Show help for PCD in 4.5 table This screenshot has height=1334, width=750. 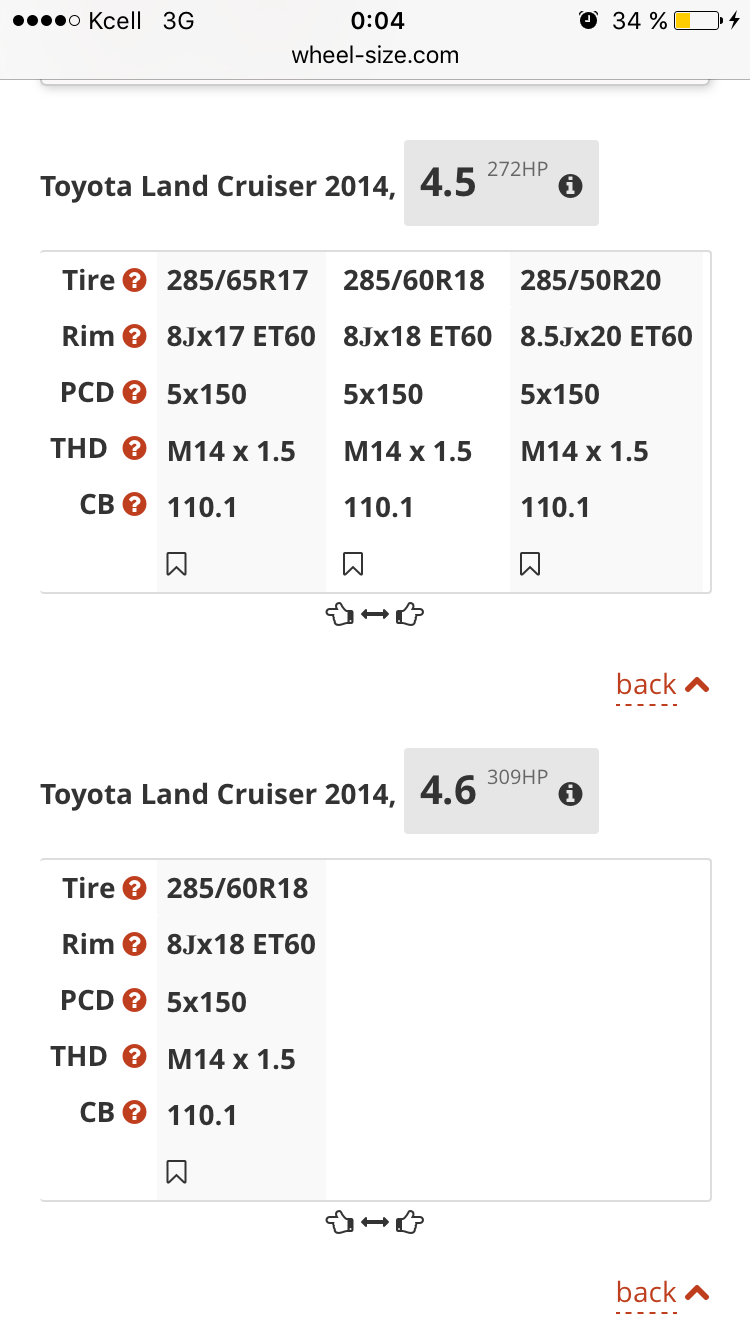pyautogui.click(x=135, y=393)
